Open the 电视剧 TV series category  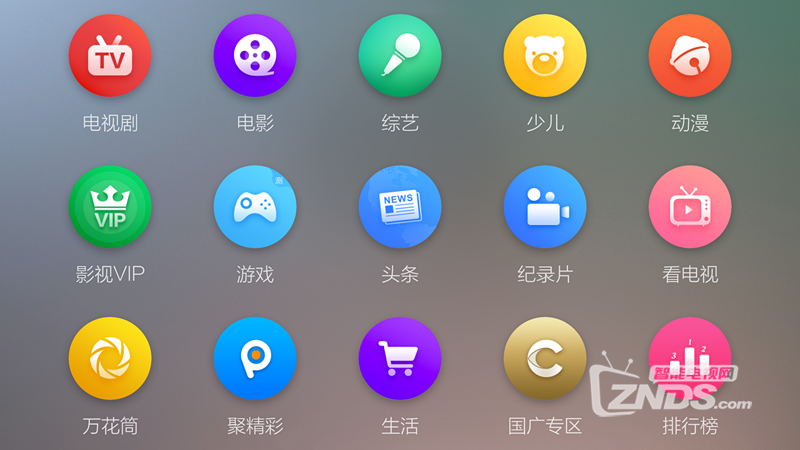pyautogui.click(x=110, y=56)
